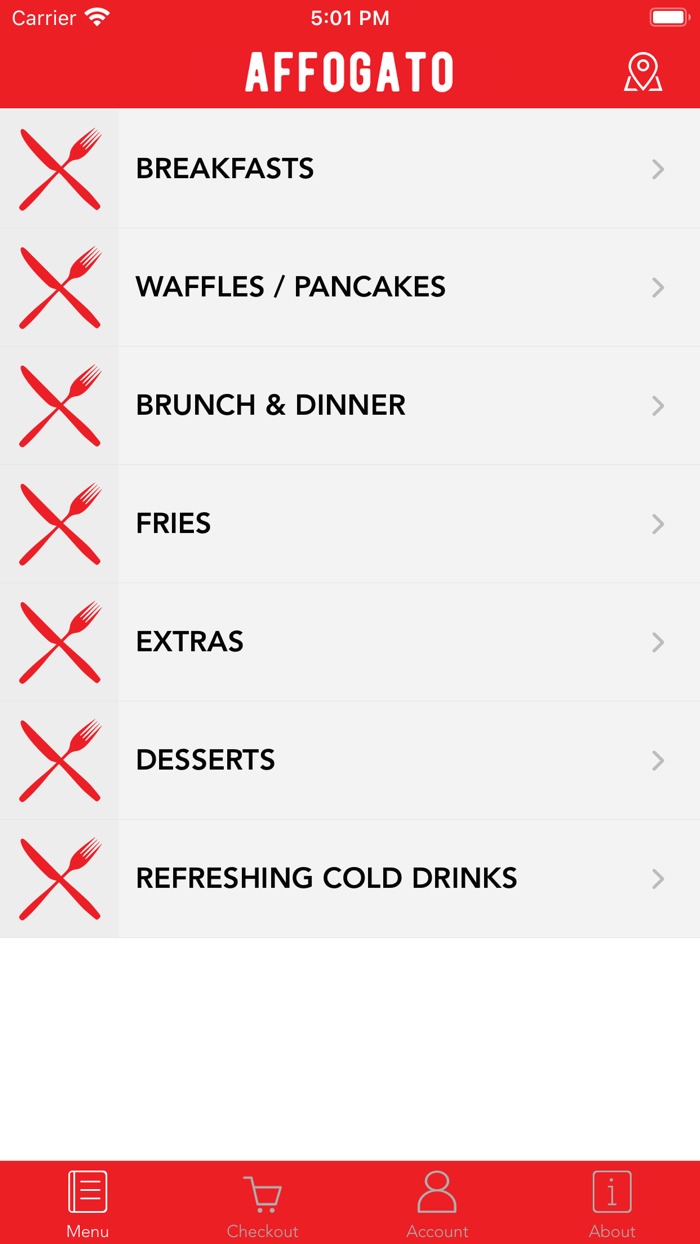Switch to the About tab
Image resolution: width=700 pixels, height=1244 pixels.
(x=612, y=1203)
